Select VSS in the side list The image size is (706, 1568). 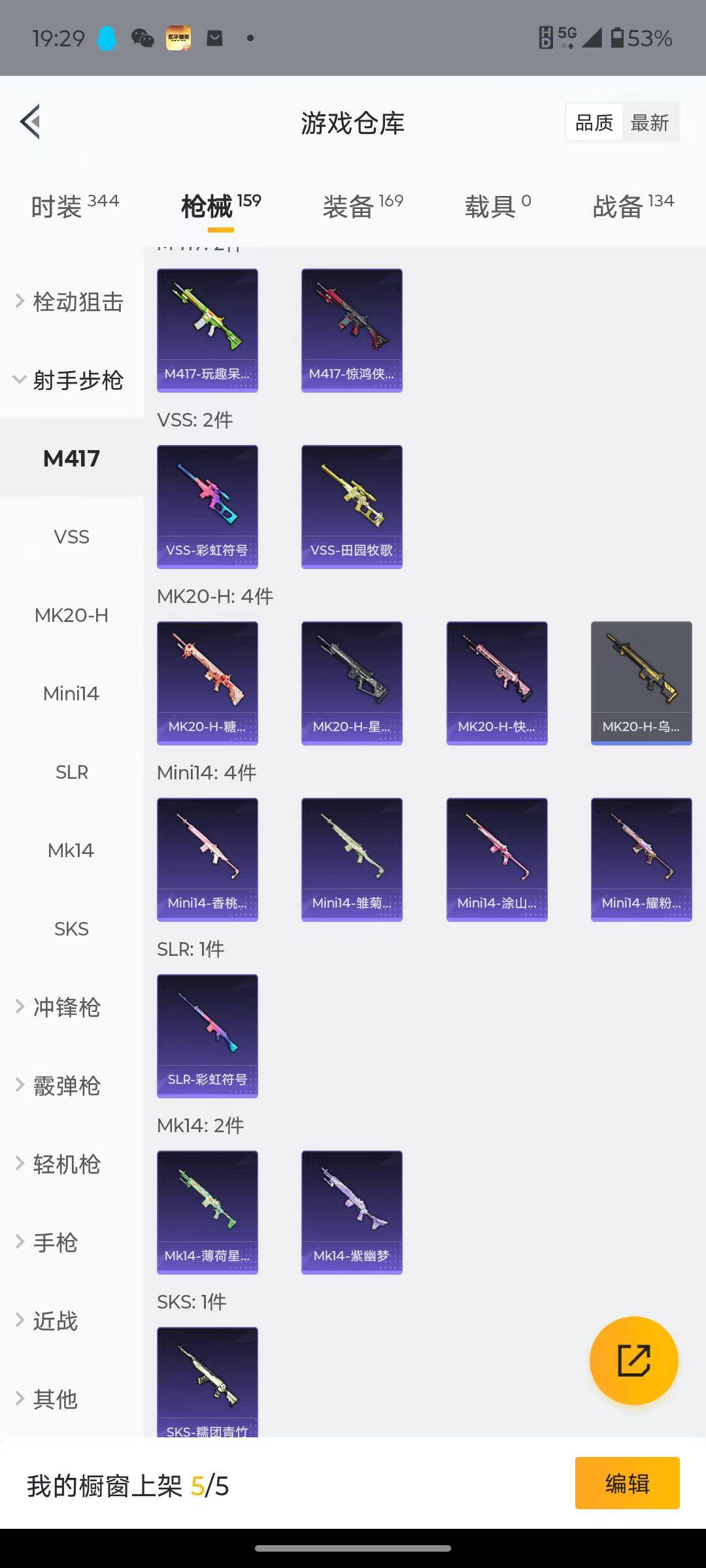click(71, 537)
